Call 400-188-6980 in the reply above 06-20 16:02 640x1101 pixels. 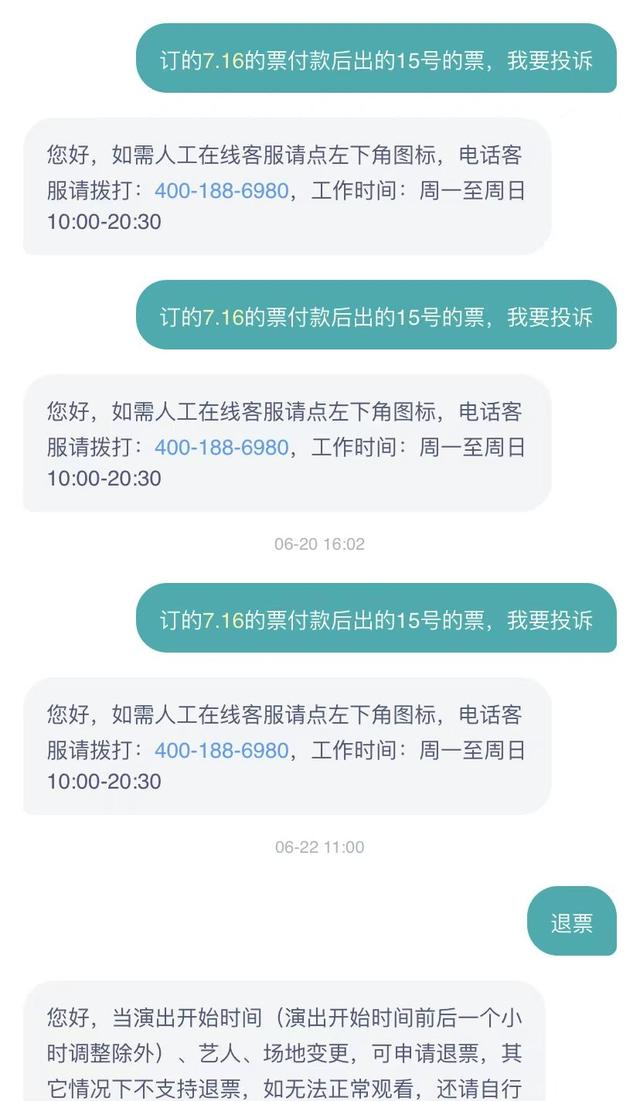pyautogui.click(x=221, y=447)
